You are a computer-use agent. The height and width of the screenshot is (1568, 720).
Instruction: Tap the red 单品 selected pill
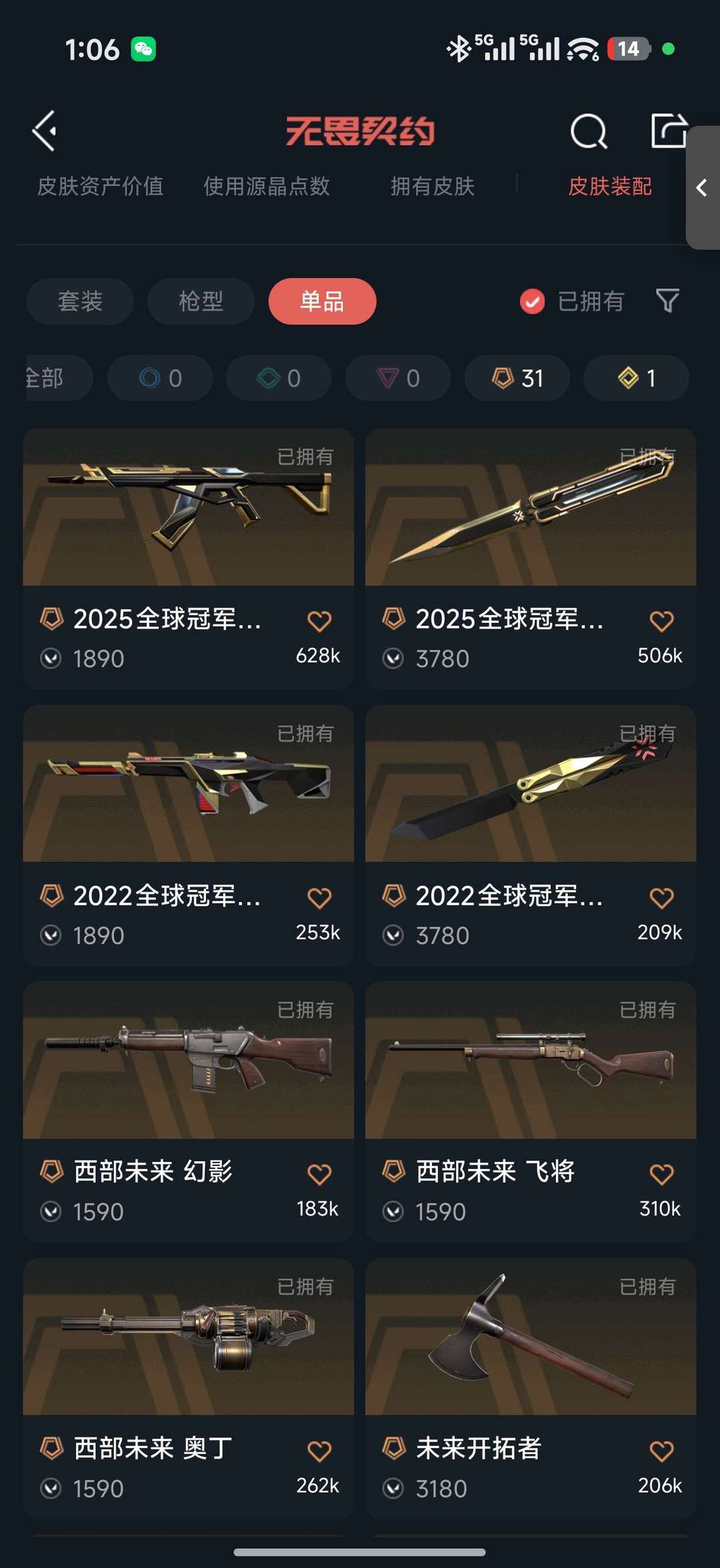[321, 301]
